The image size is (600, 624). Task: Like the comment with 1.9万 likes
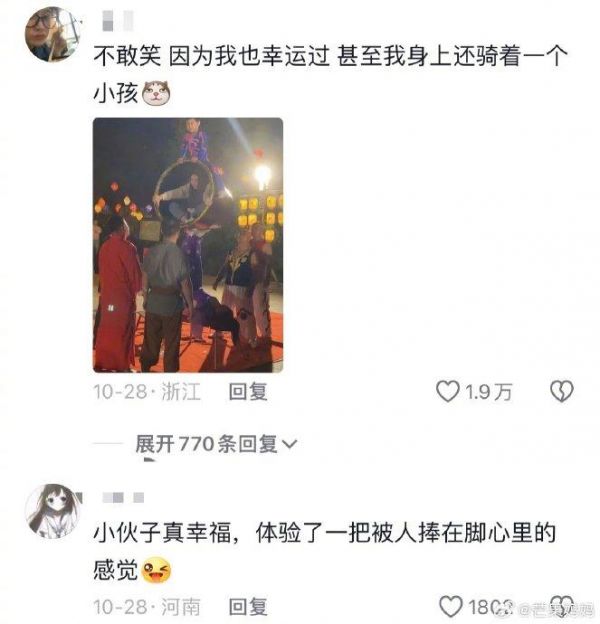pos(448,392)
